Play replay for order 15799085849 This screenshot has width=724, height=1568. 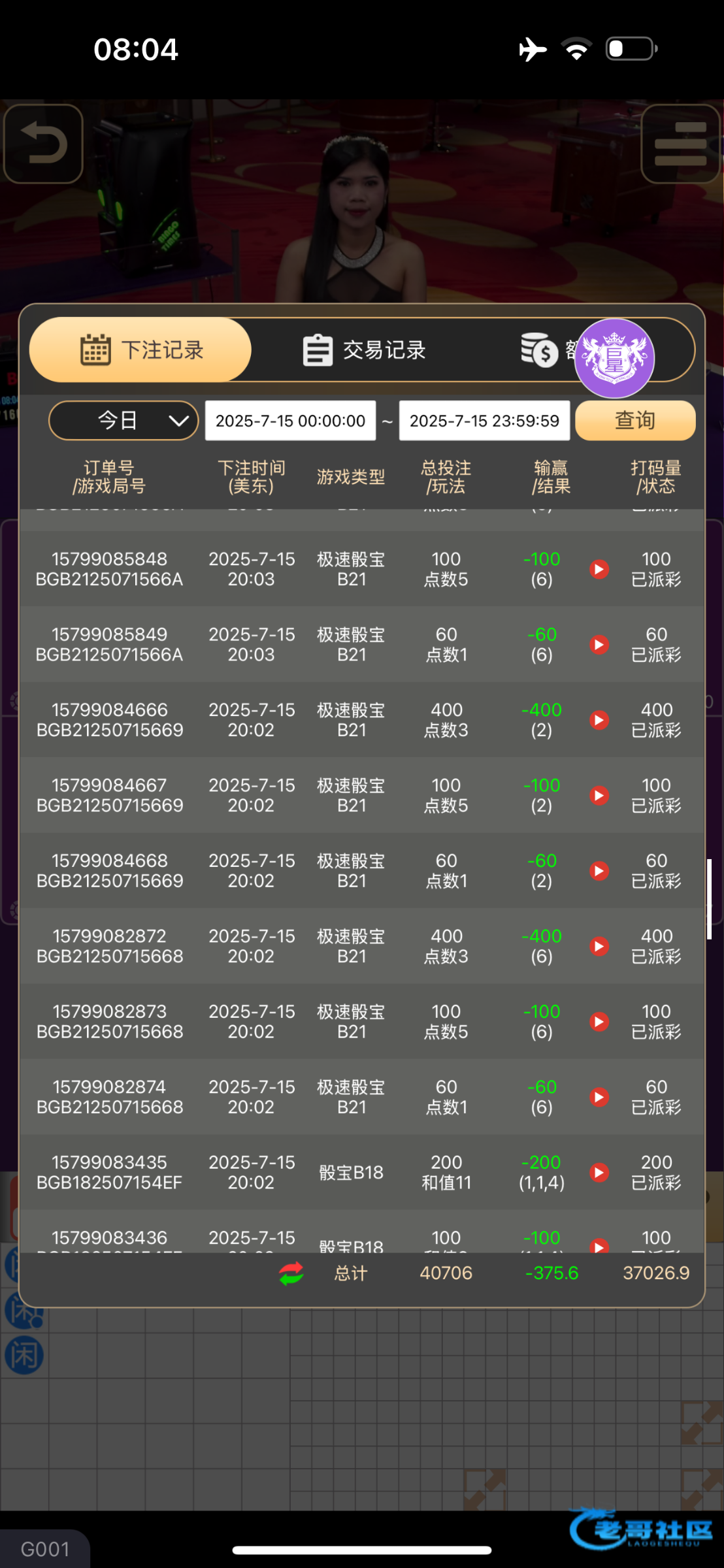click(599, 645)
